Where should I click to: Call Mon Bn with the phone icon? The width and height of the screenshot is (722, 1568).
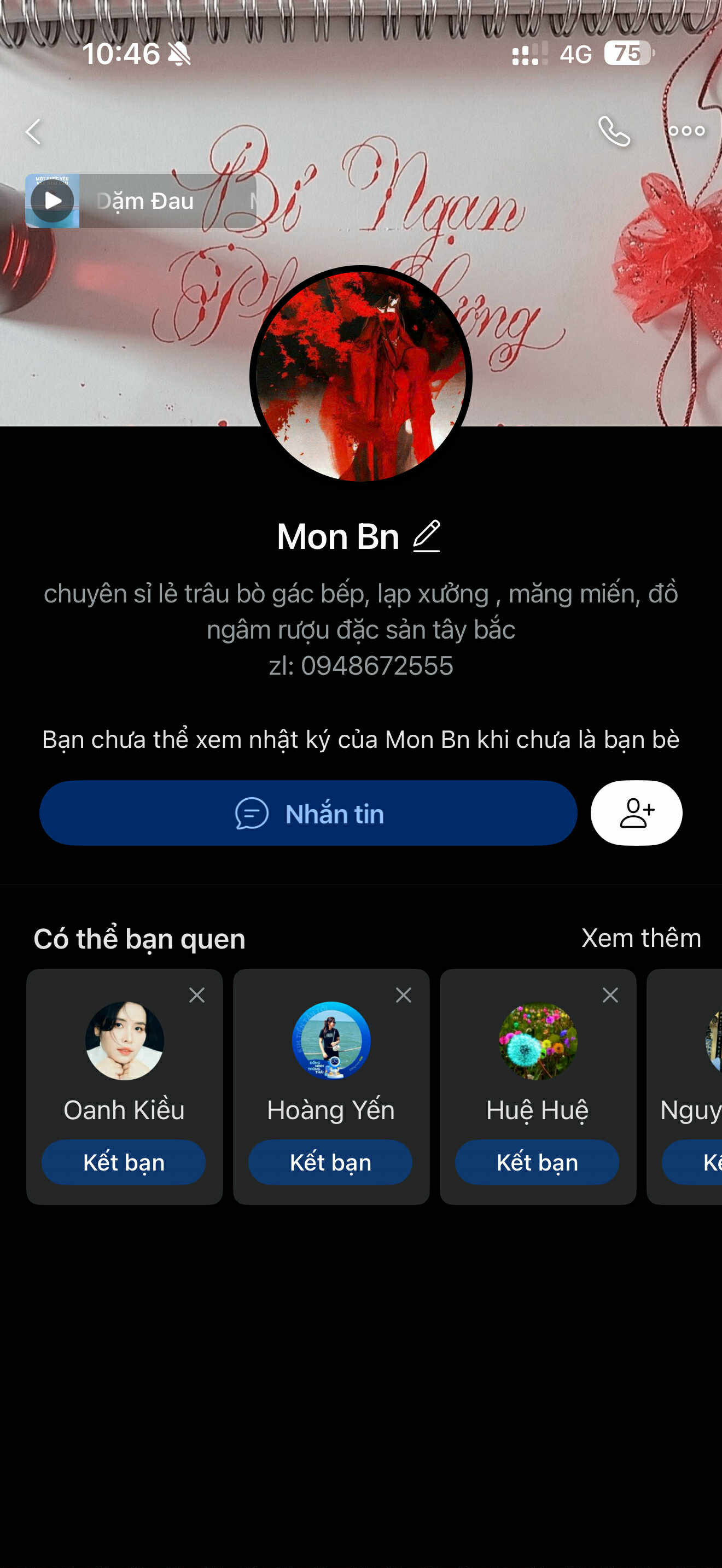(x=614, y=131)
